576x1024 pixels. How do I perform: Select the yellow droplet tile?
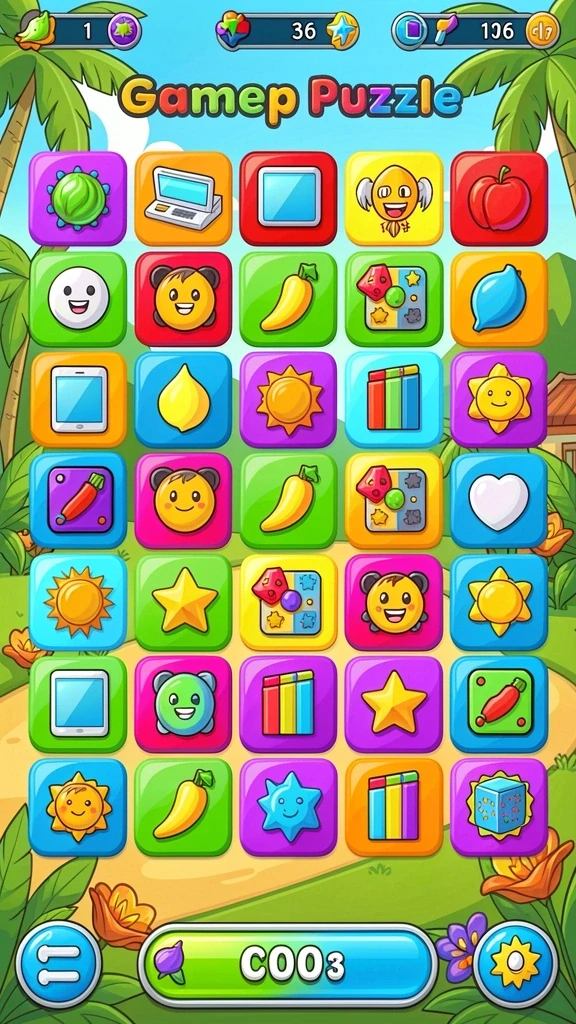(184, 400)
